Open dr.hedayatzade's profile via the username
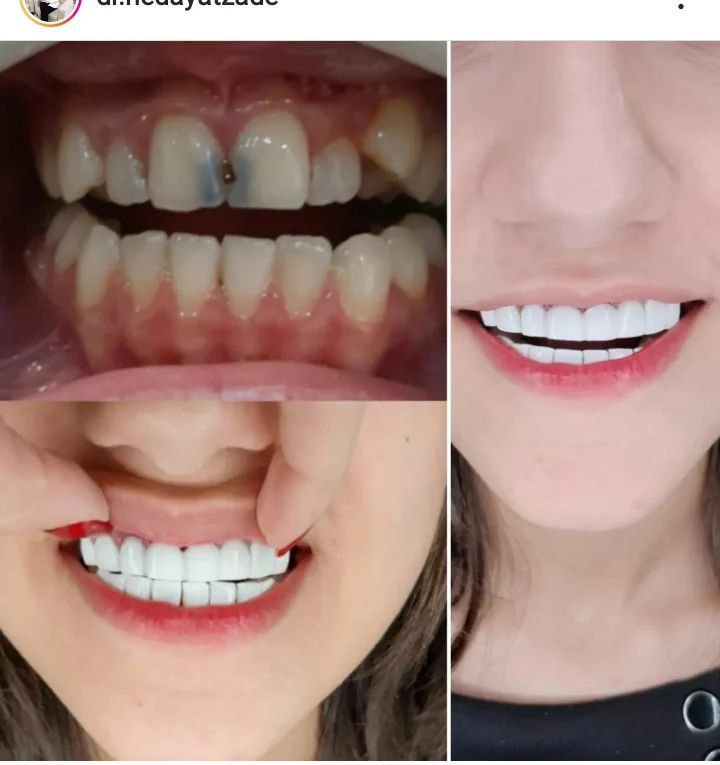Image resolution: width=720 pixels, height=765 pixels. point(187,4)
